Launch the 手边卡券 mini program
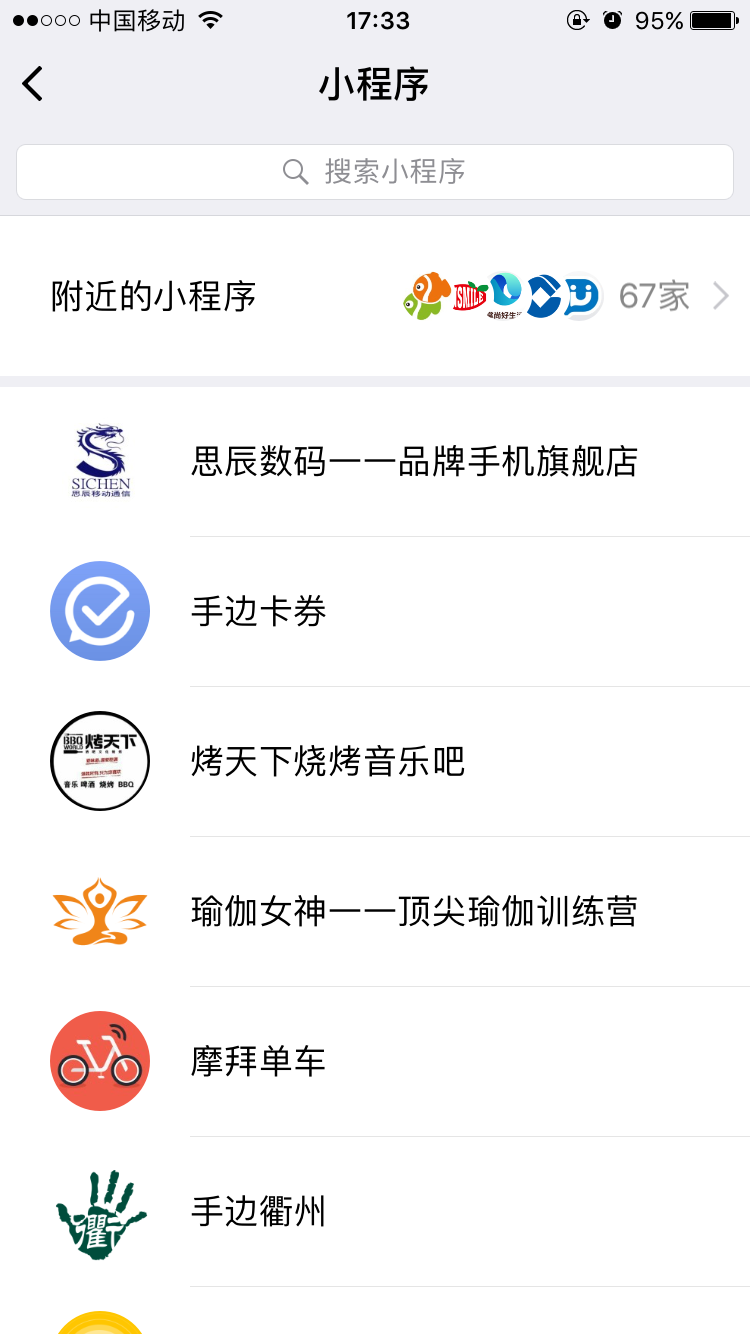Viewport: 750px width, 1334px height. pyautogui.click(x=259, y=612)
